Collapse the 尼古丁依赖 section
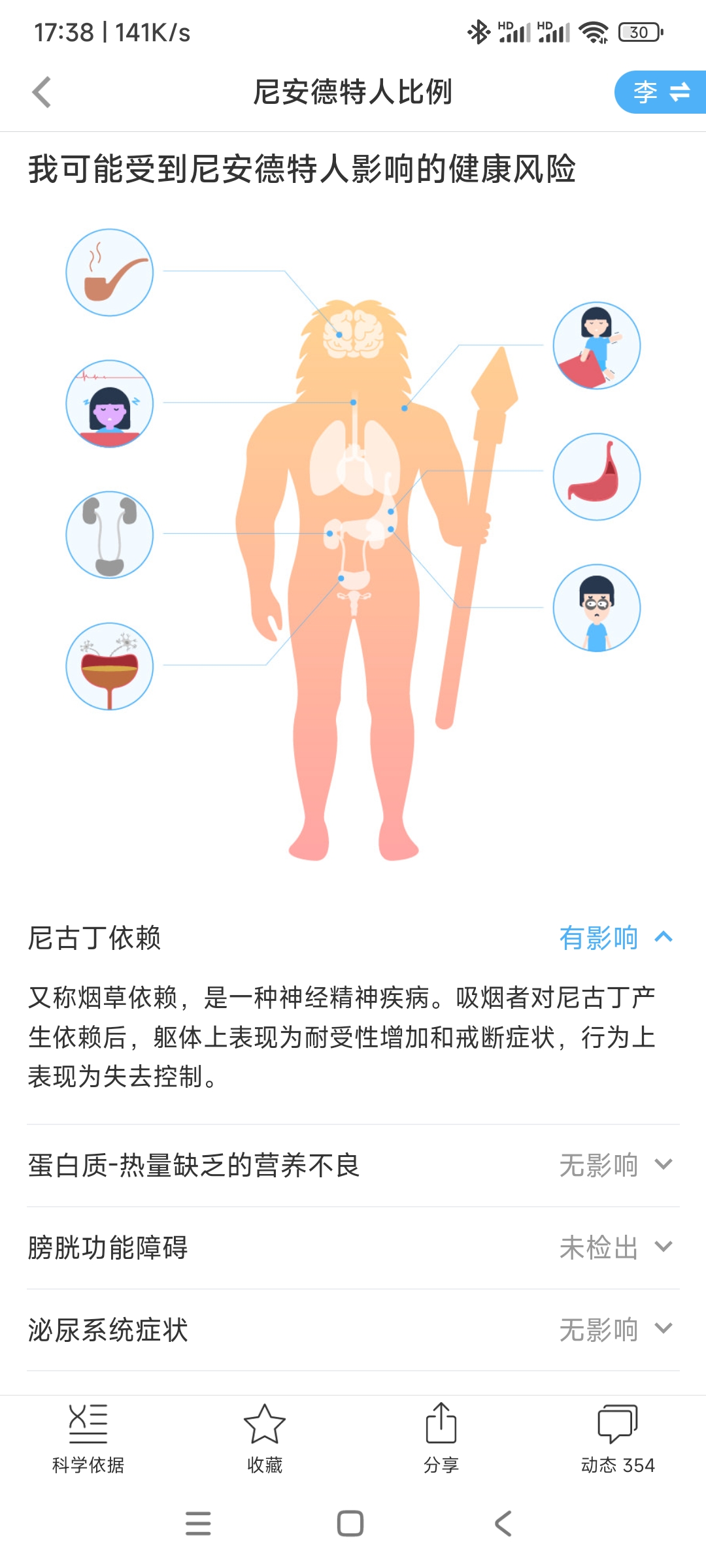This screenshot has width=706, height=1568. 663,938
